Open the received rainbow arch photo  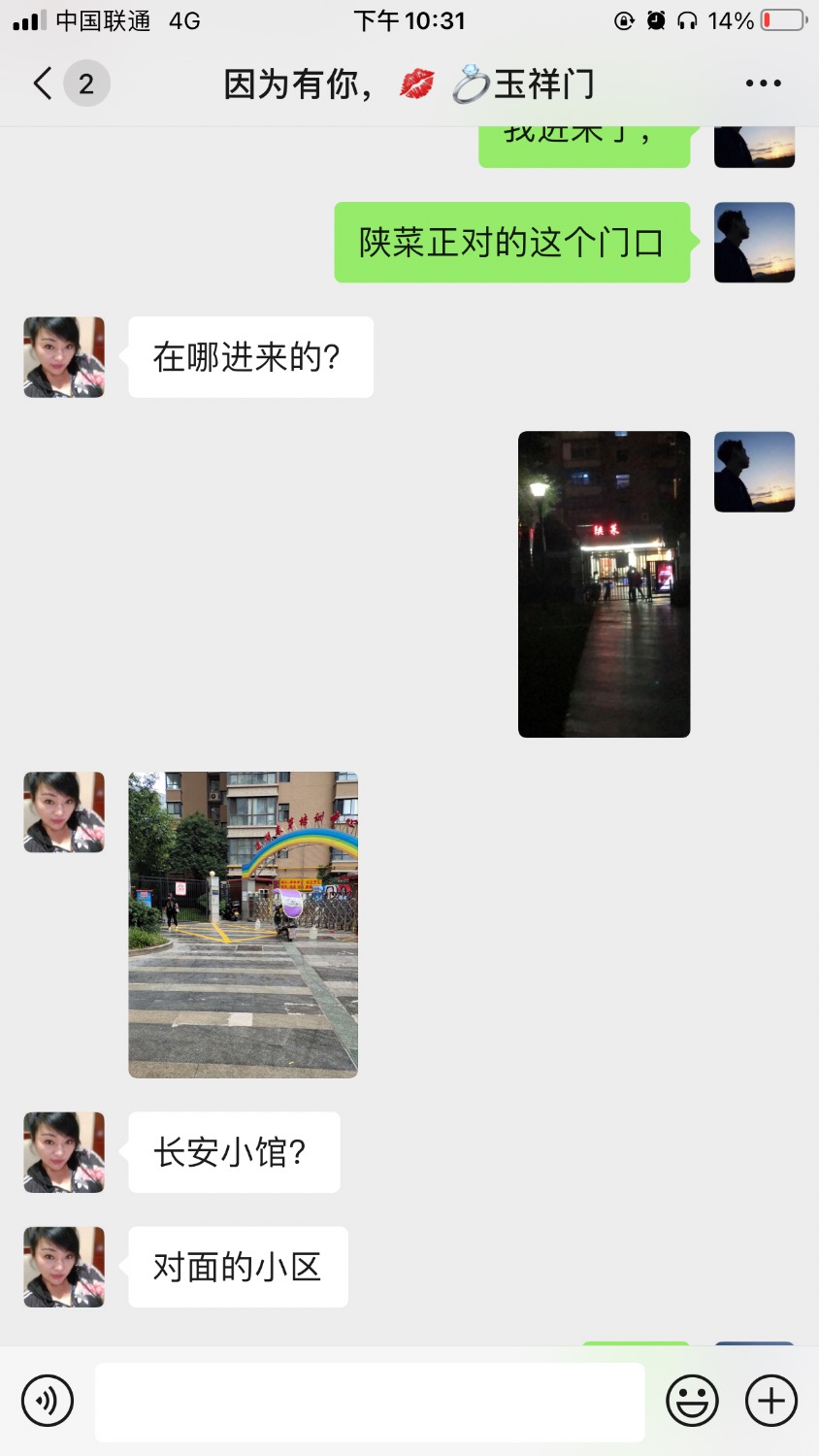click(243, 924)
